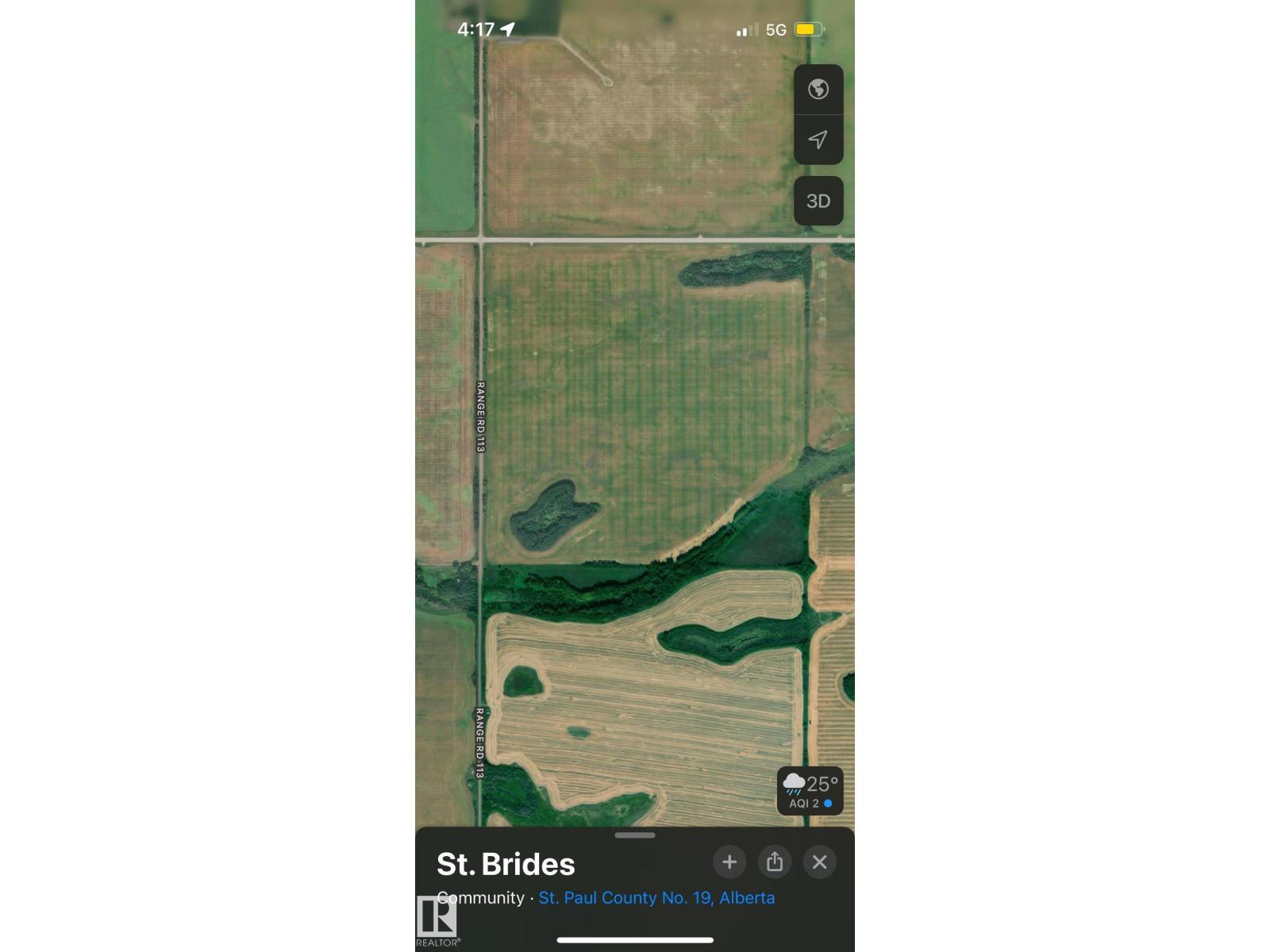The width and height of the screenshot is (1270, 952).
Task: Open the map mode globe button
Action: pos(818,89)
